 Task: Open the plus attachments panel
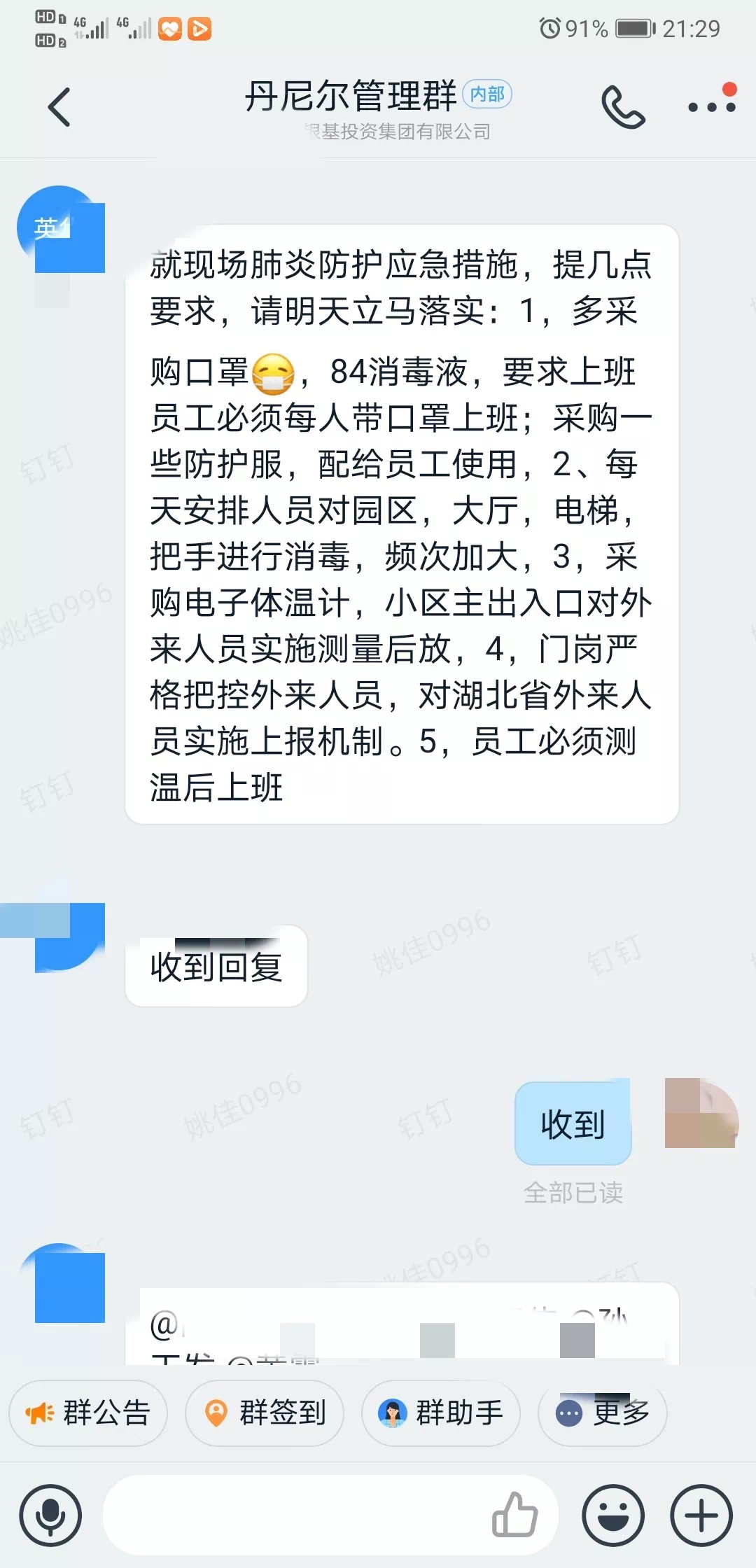pos(701,1515)
